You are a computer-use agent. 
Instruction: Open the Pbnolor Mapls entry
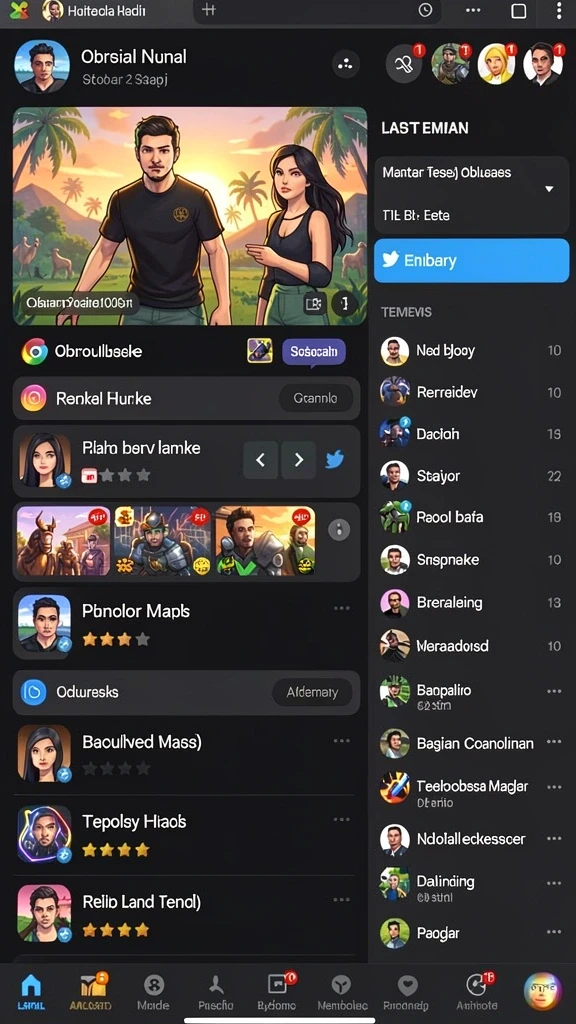(186, 623)
